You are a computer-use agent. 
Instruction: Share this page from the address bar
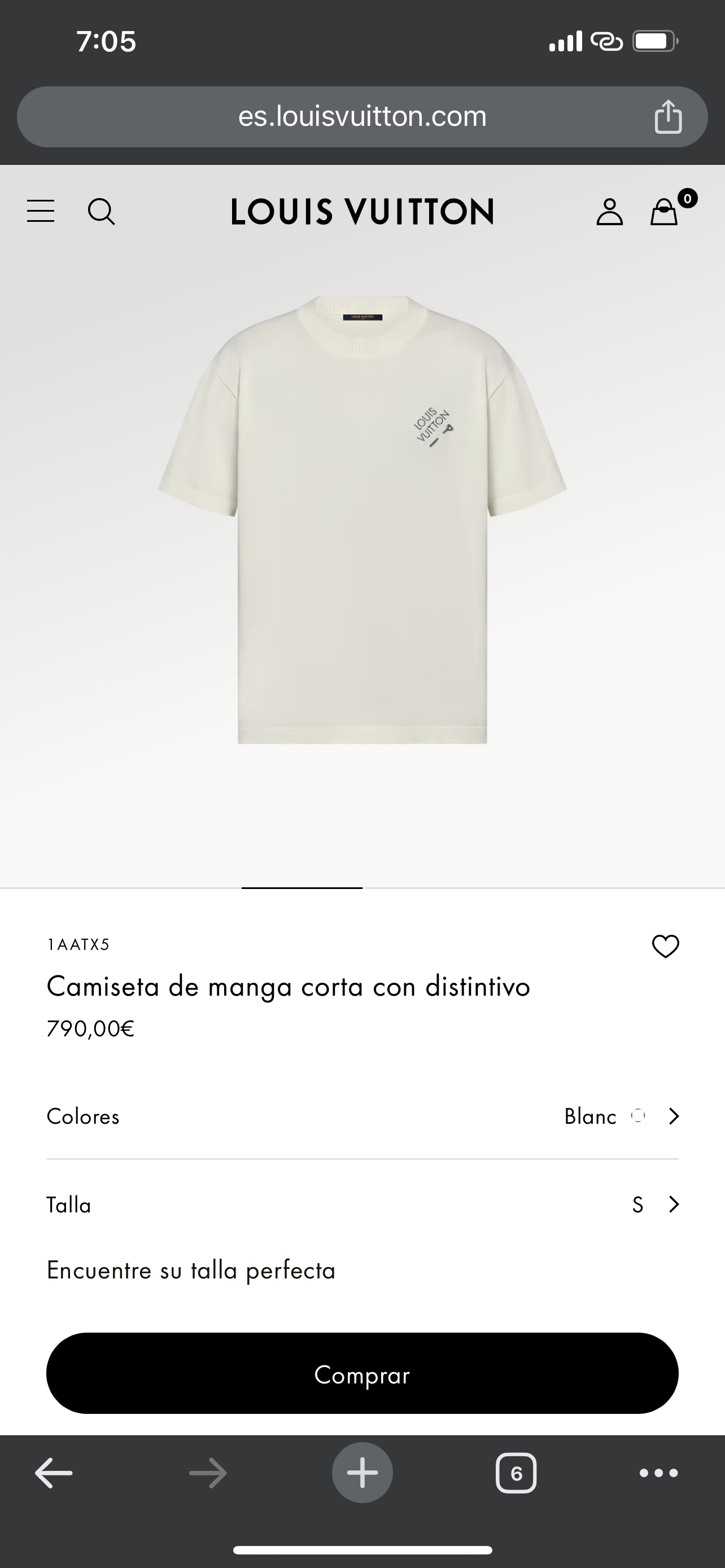(x=668, y=116)
